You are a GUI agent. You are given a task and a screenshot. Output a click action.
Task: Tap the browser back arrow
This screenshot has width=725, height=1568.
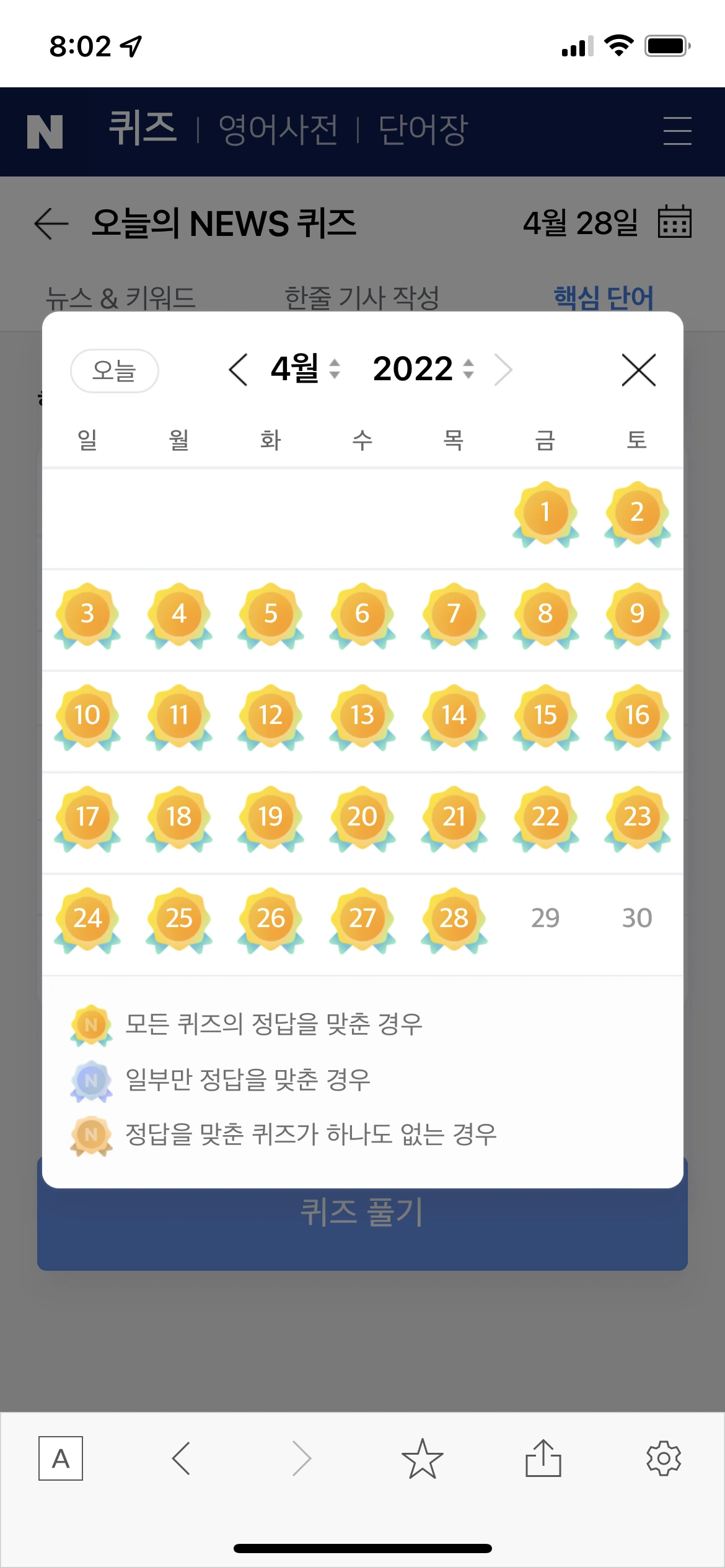click(181, 1458)
